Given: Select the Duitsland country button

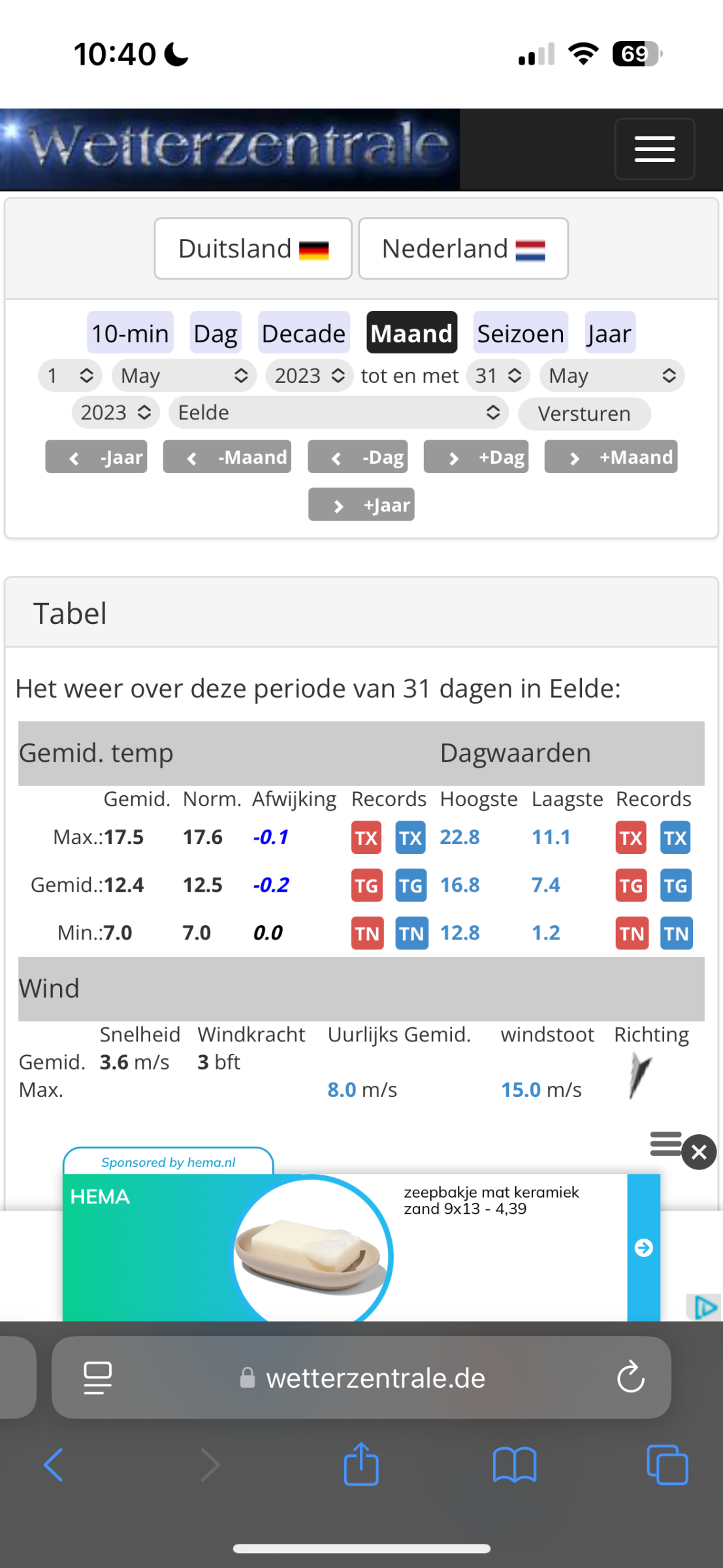Looking at the screenshot, I should tap(253, 249).
